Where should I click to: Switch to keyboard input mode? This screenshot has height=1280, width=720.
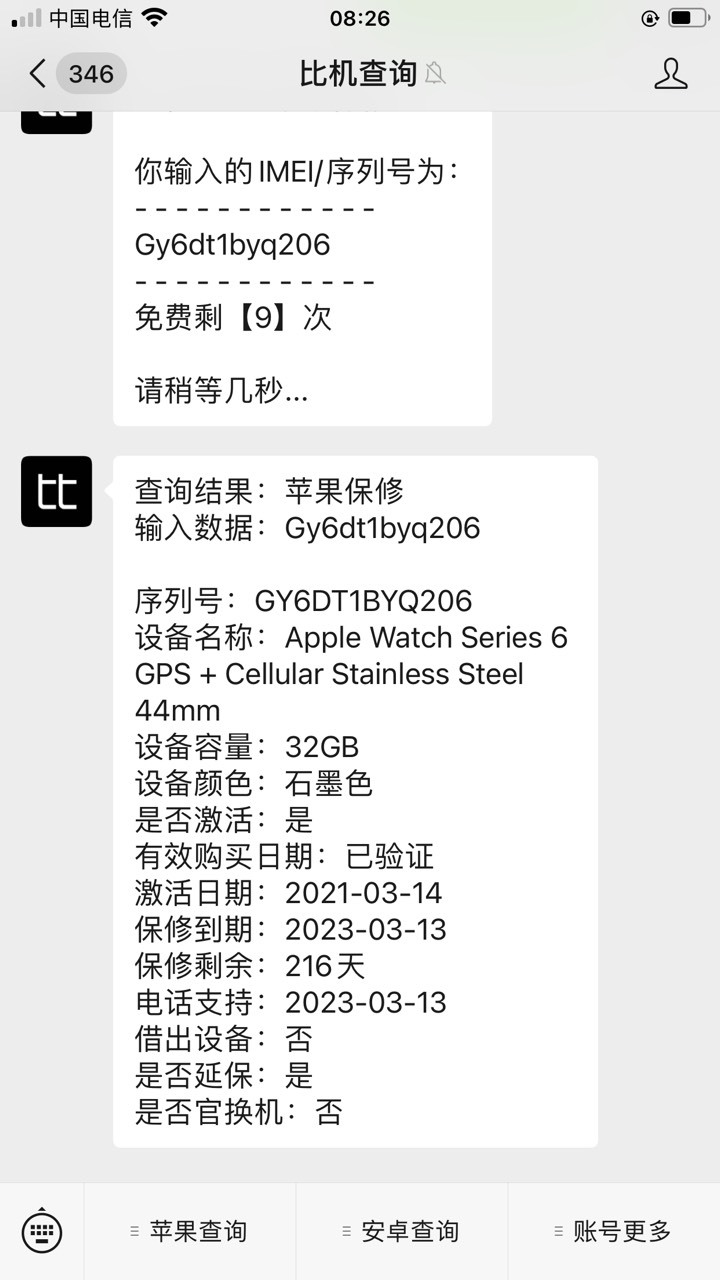(42, 1231)
